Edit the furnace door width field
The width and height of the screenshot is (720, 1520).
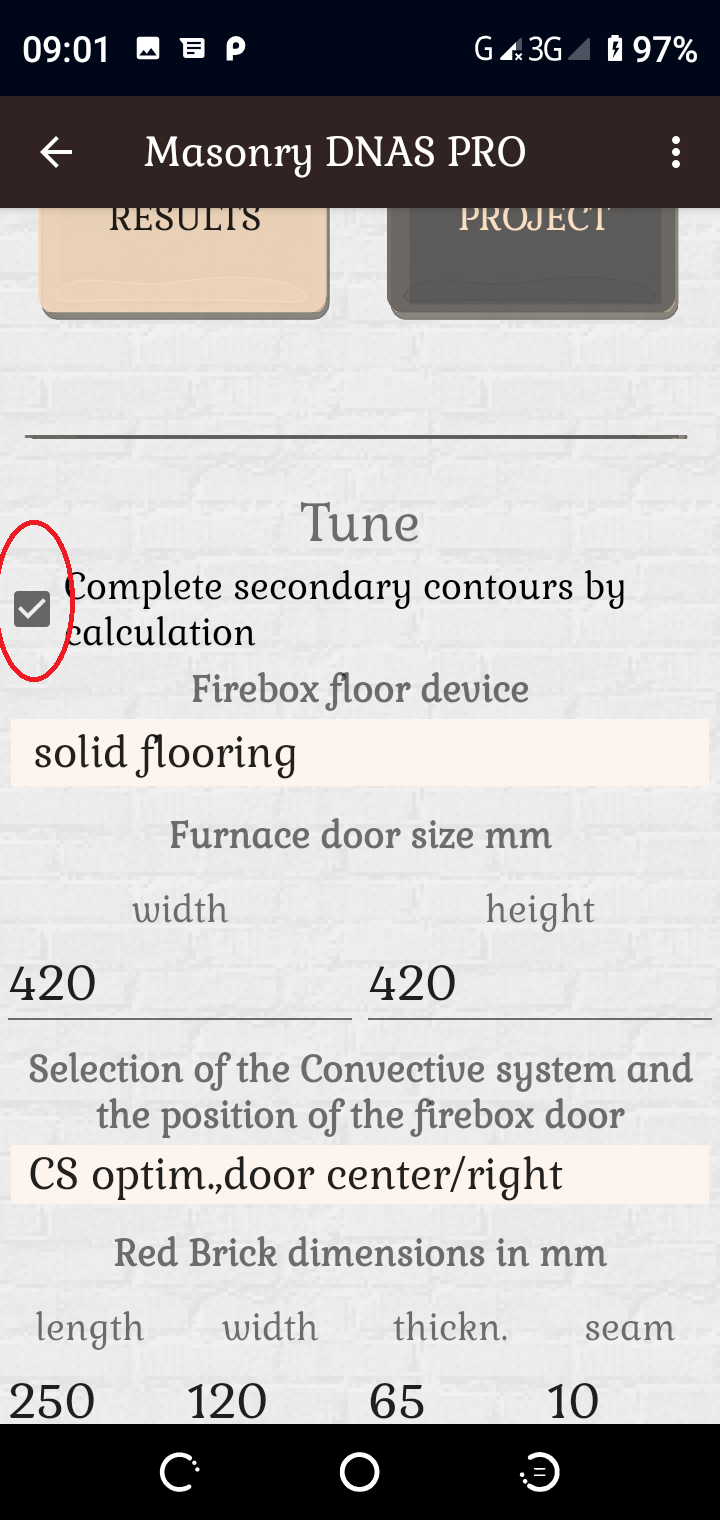tap(180, 984)
